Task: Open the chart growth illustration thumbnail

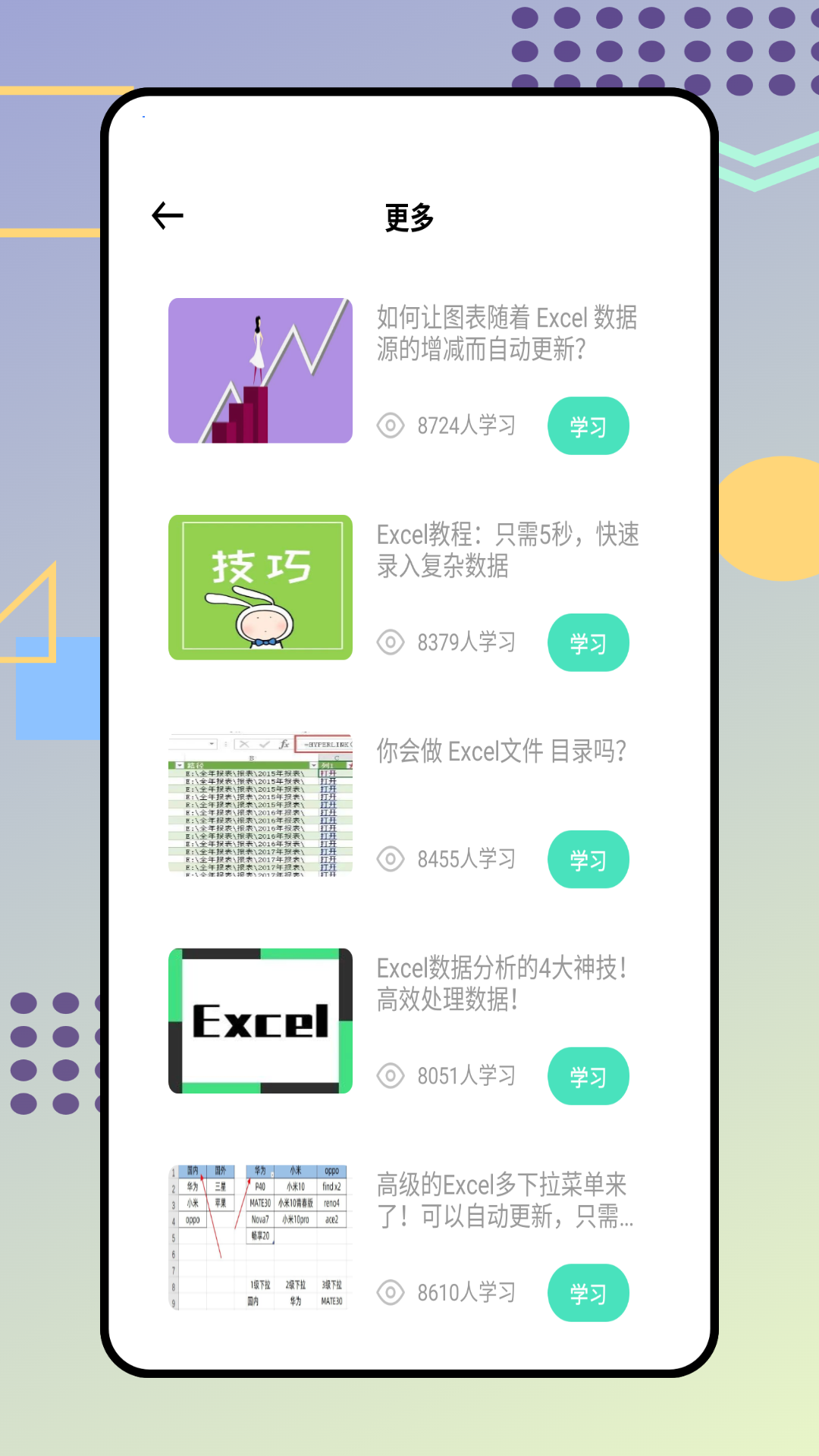Action: pyautogui.click(x=259, y=371)
